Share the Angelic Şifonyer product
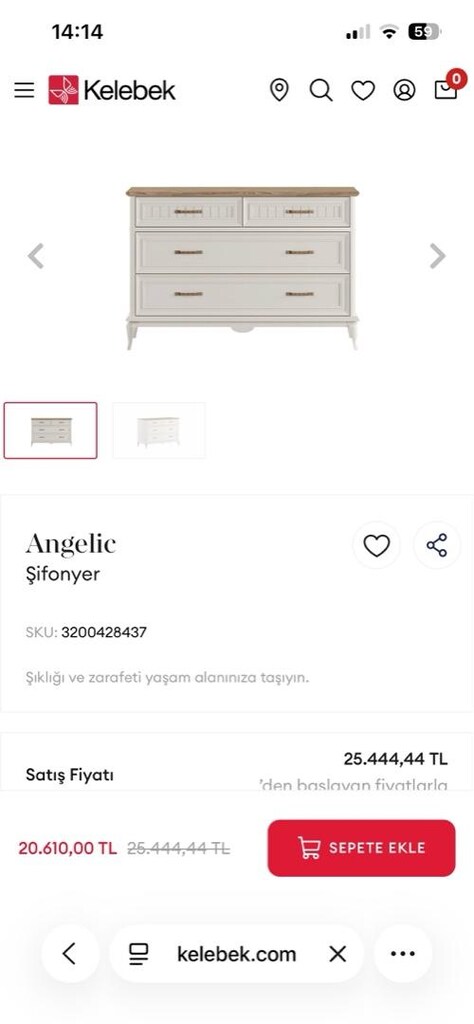This screenshot has height=1024, width=474. (x=437, y=545)
